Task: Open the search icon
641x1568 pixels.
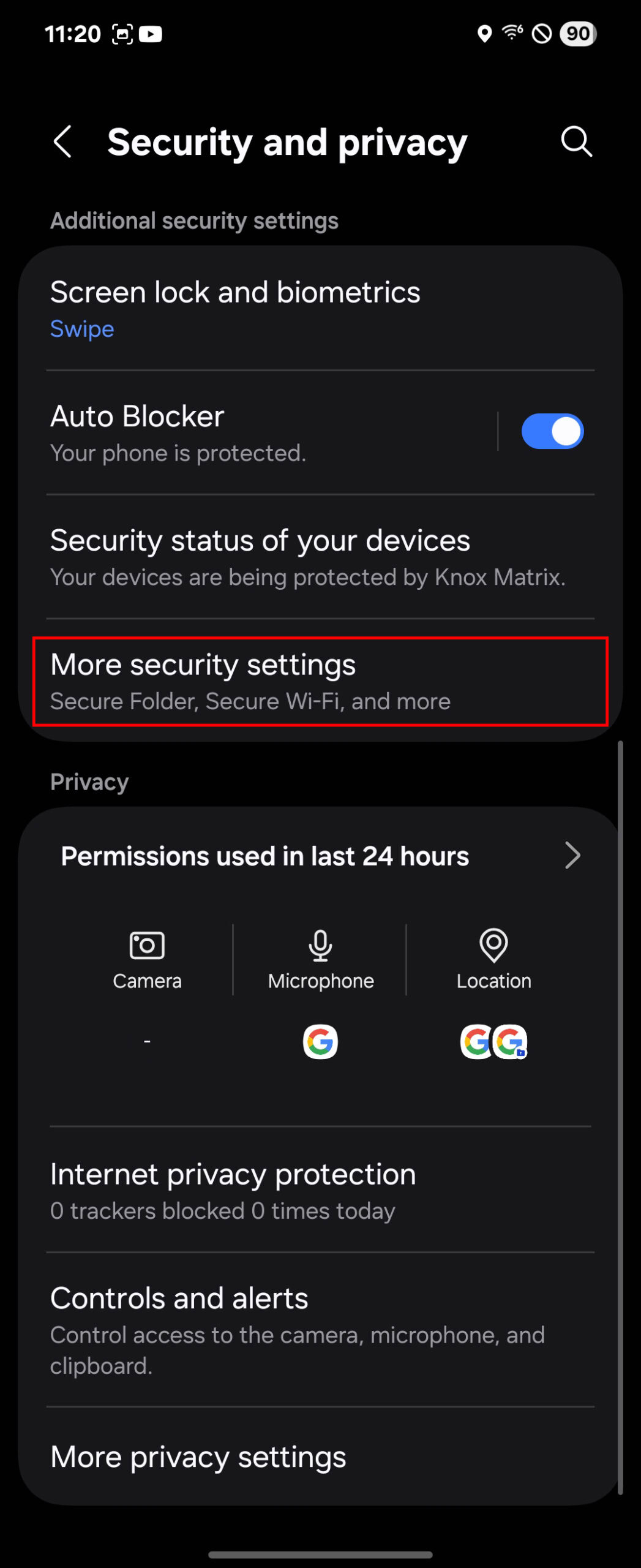Action: pyautogui.click(x=576, y=142)
